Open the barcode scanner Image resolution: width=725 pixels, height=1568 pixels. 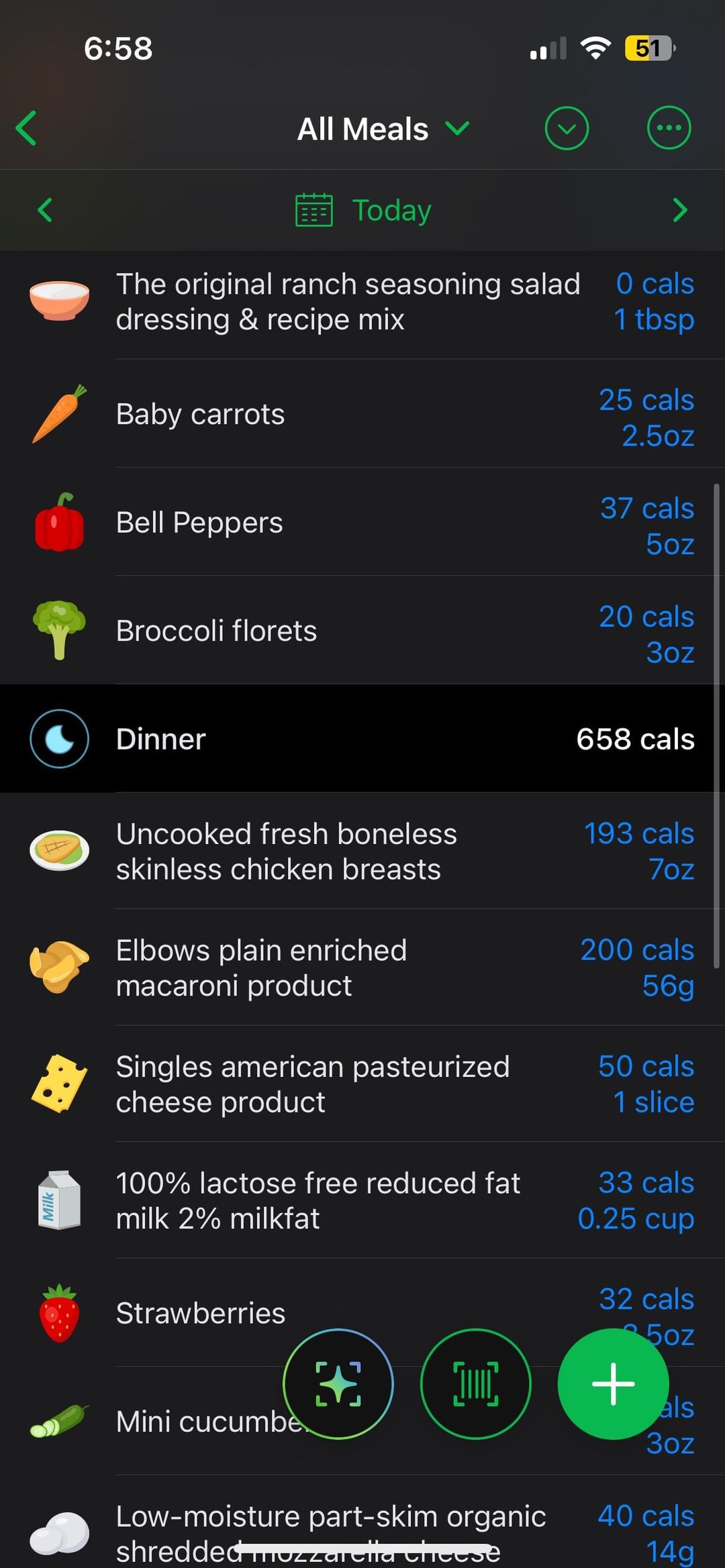[x=475, y=1383]
